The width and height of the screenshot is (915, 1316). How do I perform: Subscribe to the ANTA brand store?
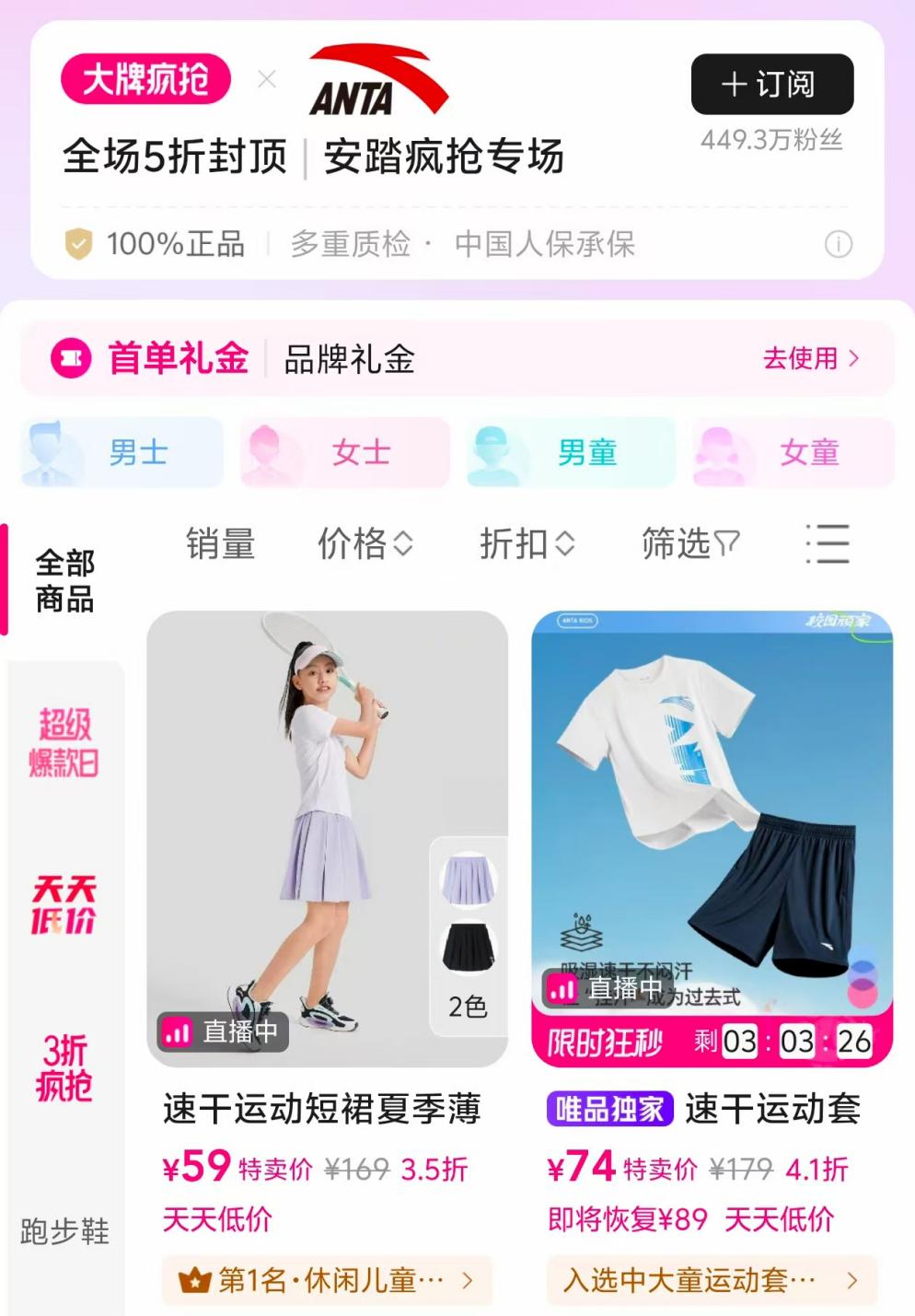click(x=771, y=84)
